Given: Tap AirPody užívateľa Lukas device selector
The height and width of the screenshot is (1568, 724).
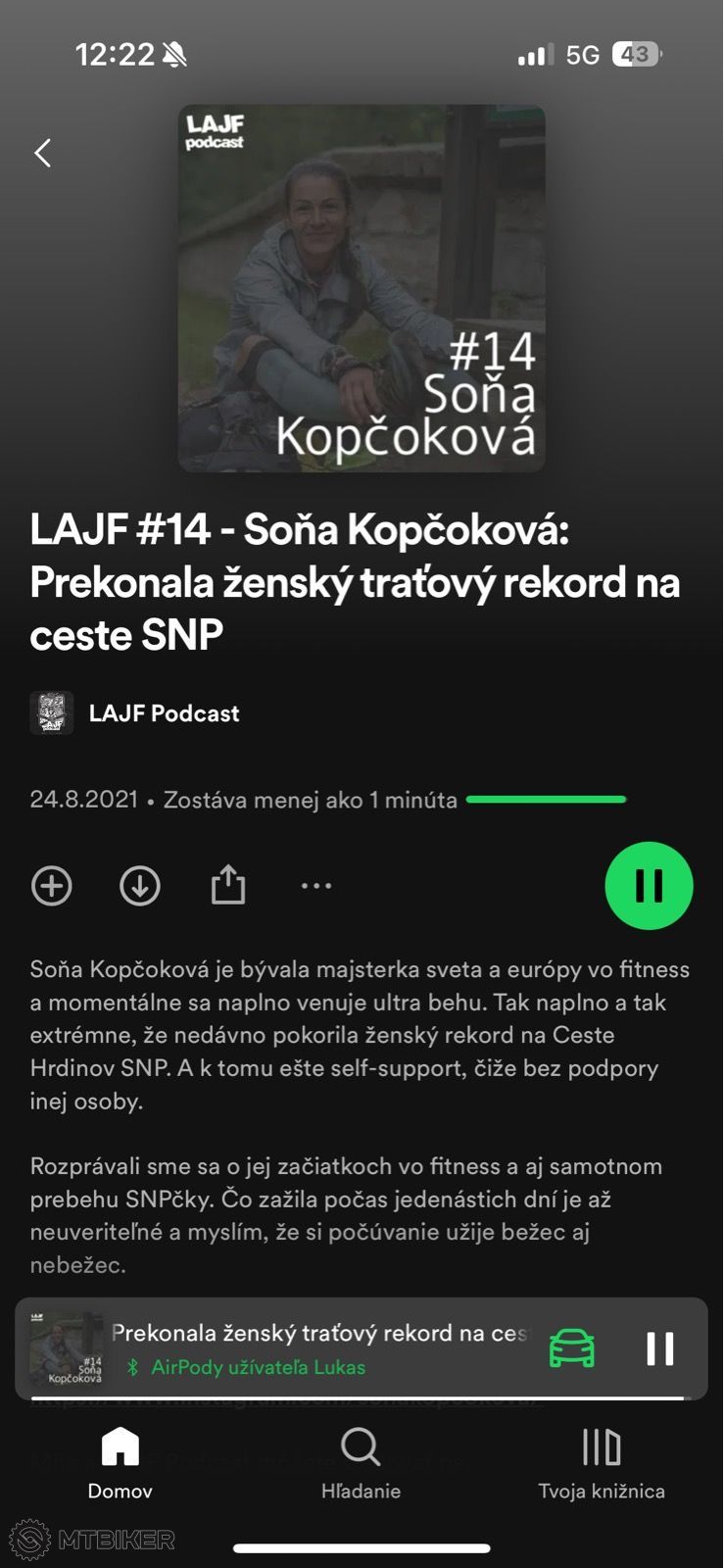Looking at the screenshot, I should [247, 1367].
